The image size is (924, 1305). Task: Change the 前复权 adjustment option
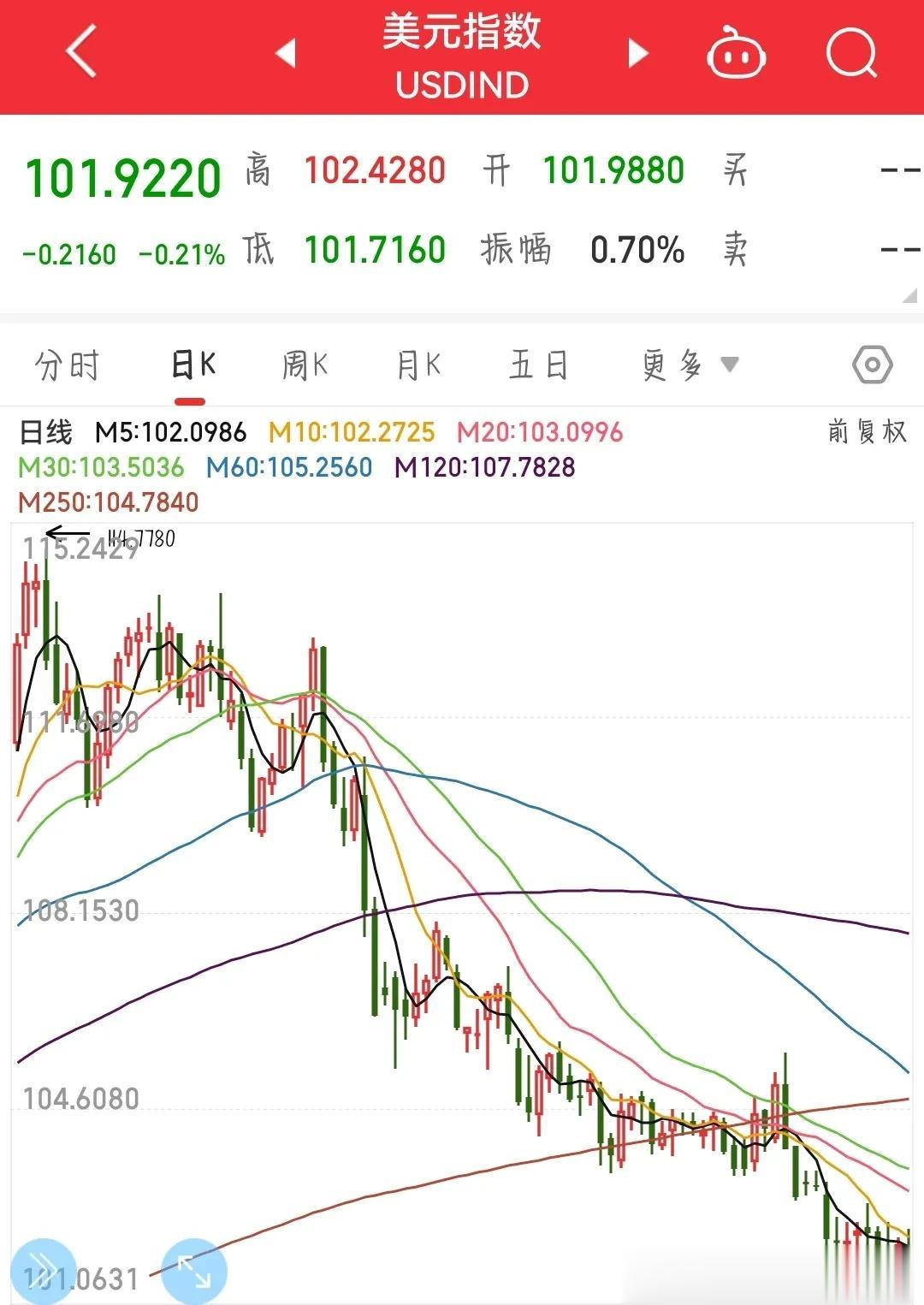866,432
